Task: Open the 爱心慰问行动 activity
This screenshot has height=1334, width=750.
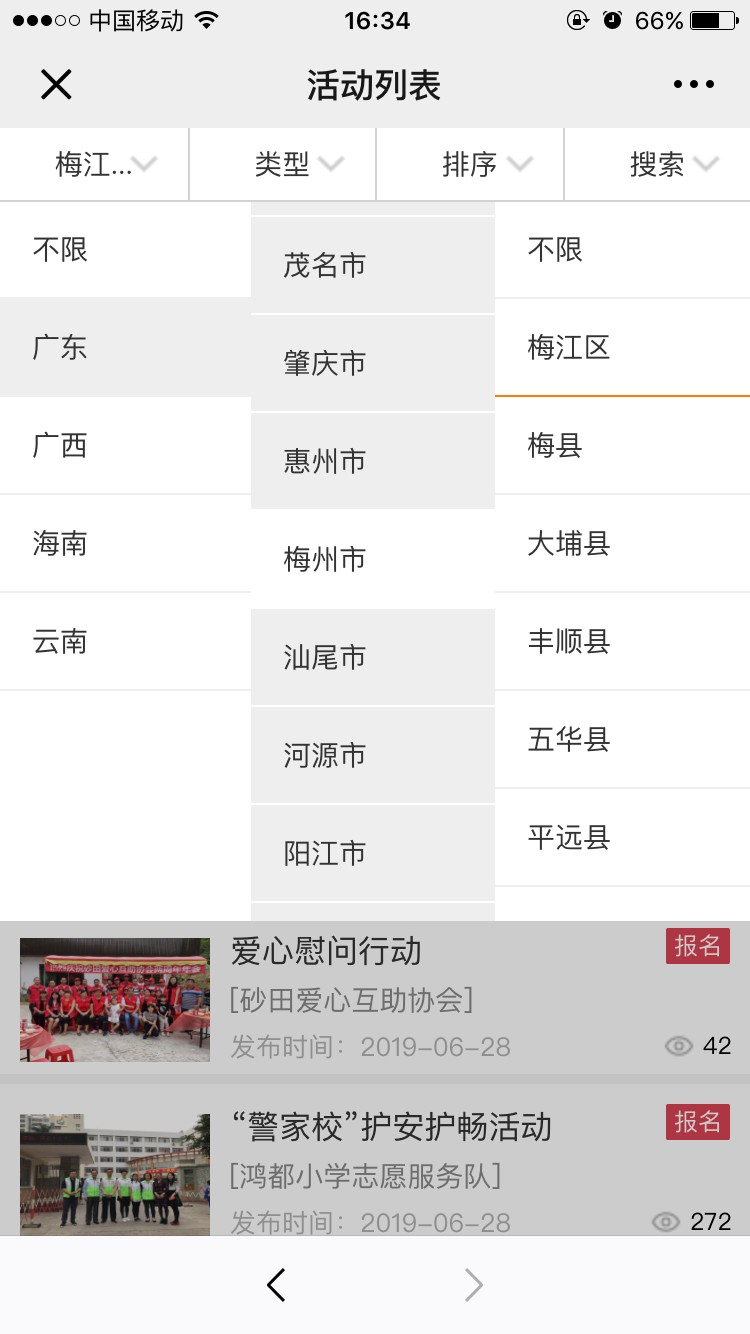Action: click(326, 952)
